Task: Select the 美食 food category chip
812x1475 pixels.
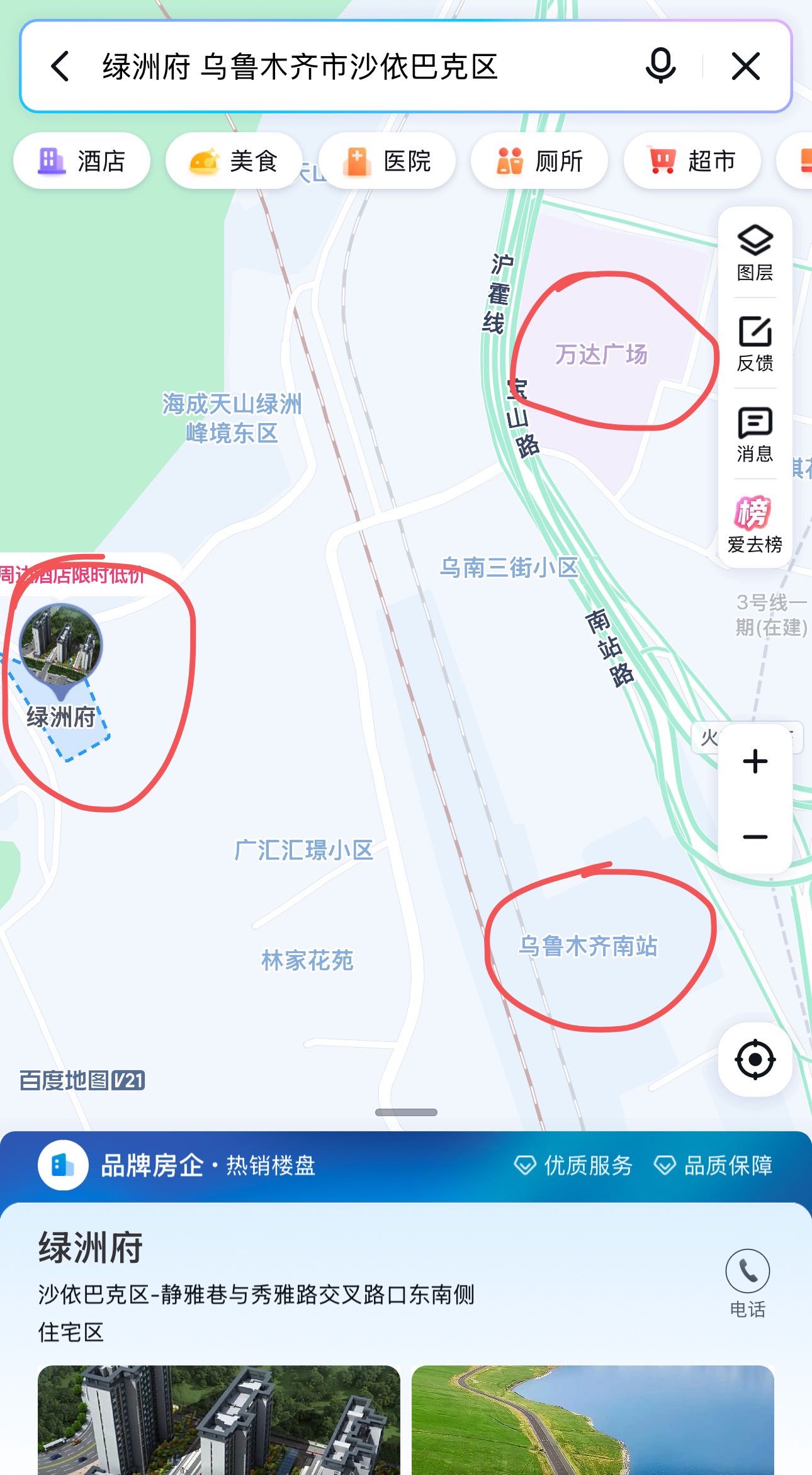Action: point(234,161)
